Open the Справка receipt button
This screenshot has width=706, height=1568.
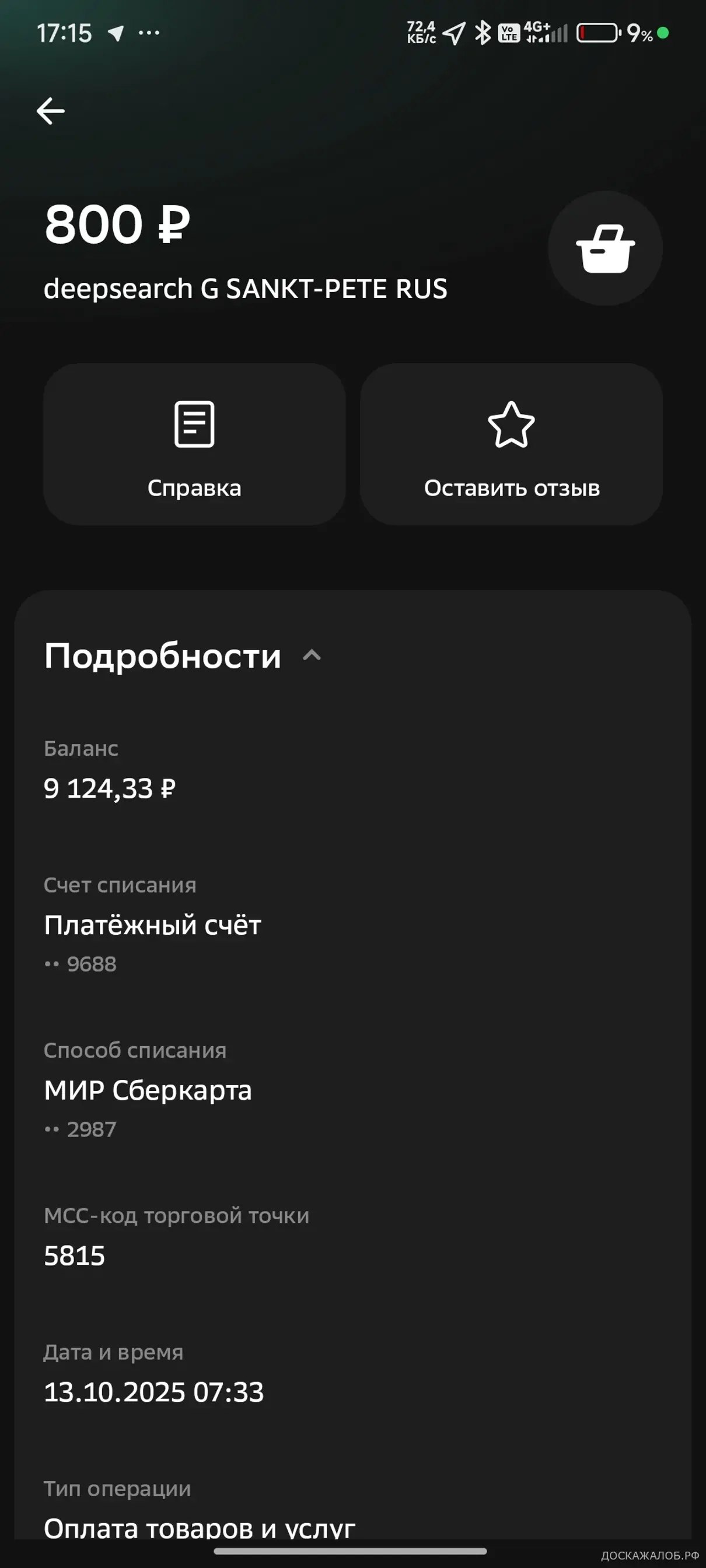point(194,444)
